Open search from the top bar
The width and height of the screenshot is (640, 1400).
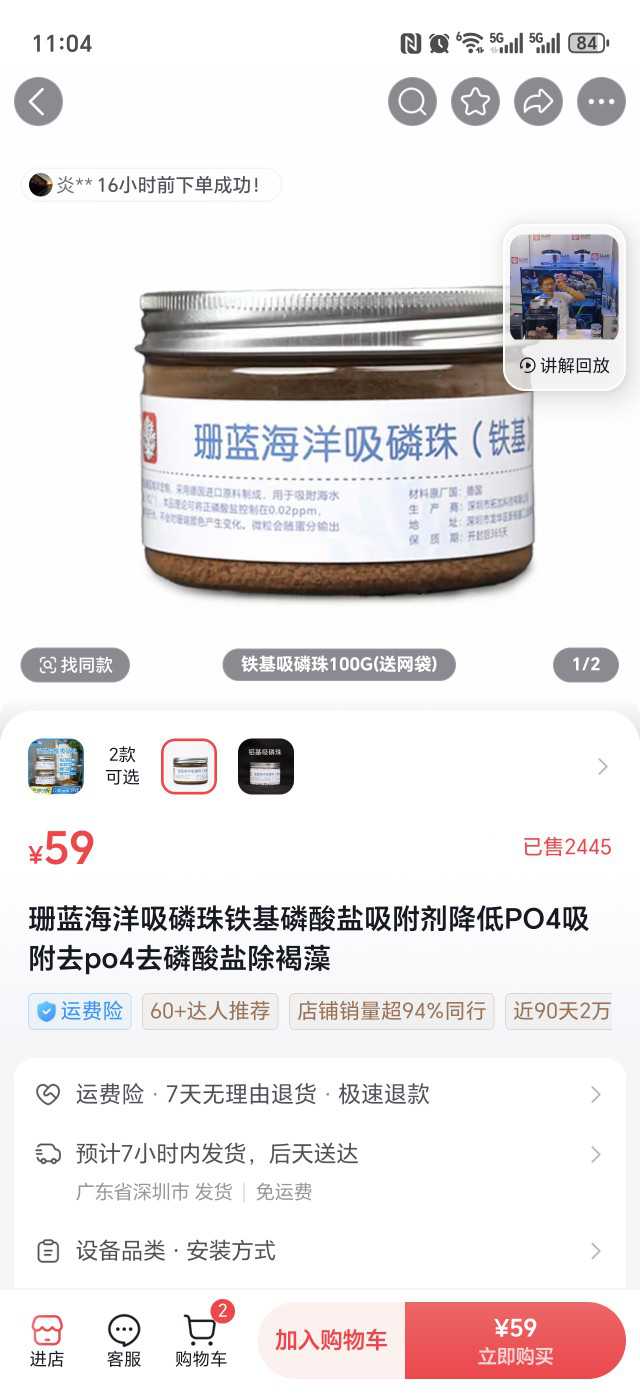[x=412, y=102]
